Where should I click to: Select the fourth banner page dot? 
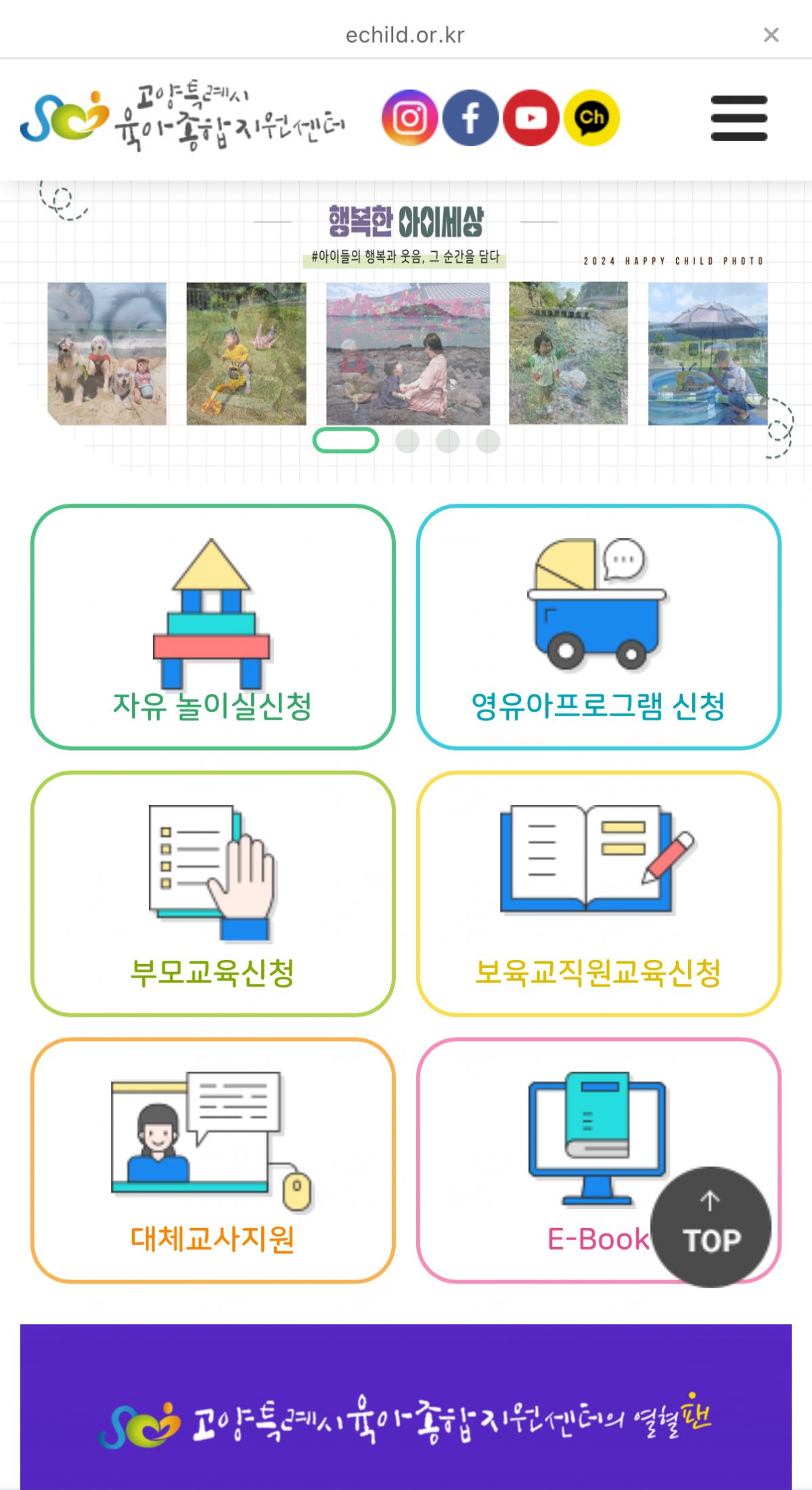488,441
